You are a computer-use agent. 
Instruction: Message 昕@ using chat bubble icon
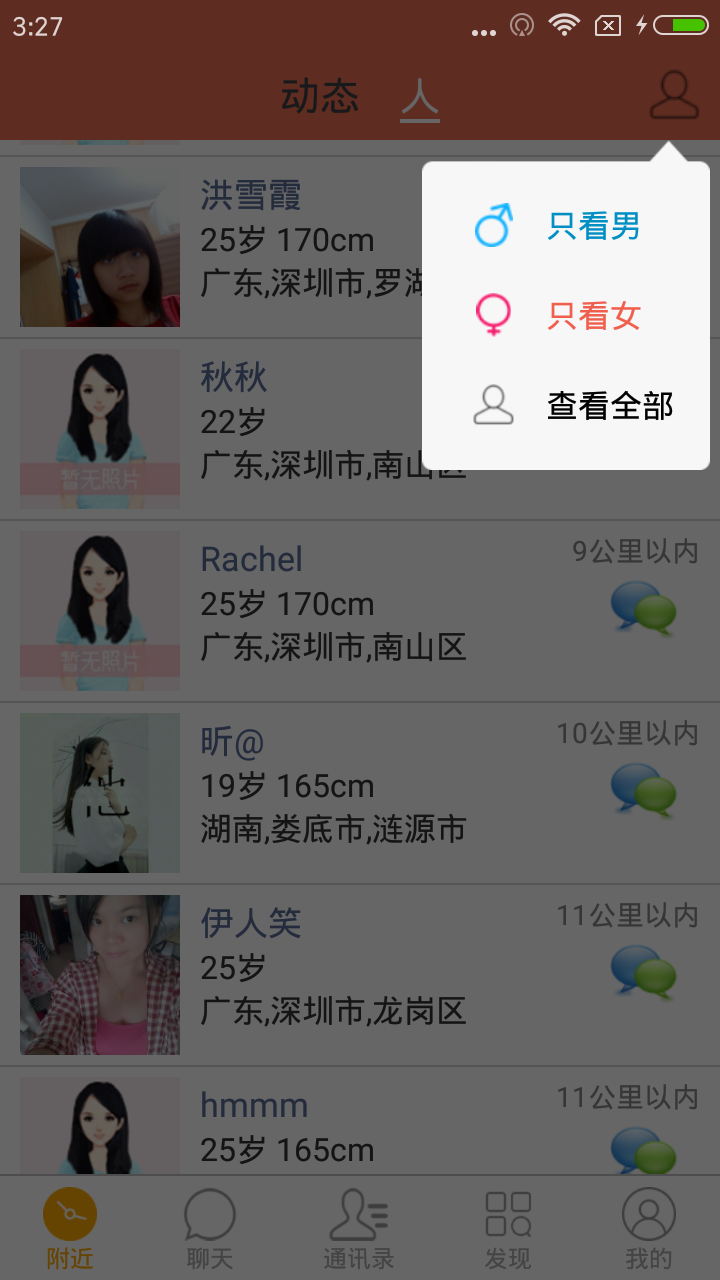(x=643, y=791)
